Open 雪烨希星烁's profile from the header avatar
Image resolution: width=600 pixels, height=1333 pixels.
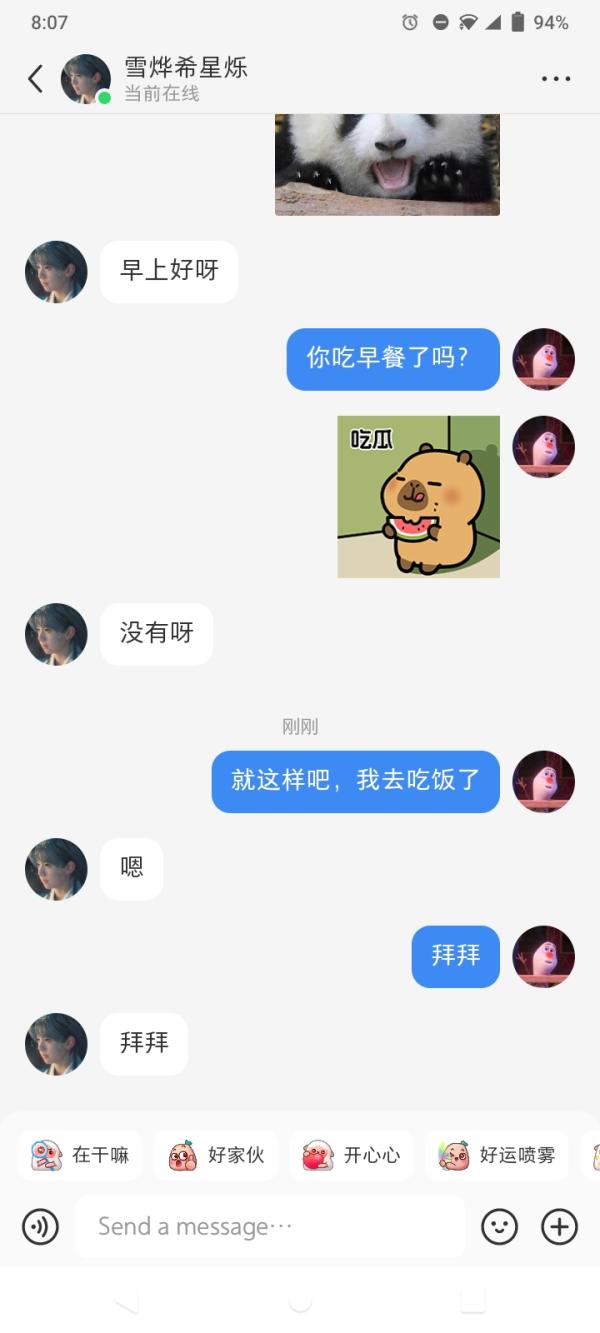tap(86, 79)
